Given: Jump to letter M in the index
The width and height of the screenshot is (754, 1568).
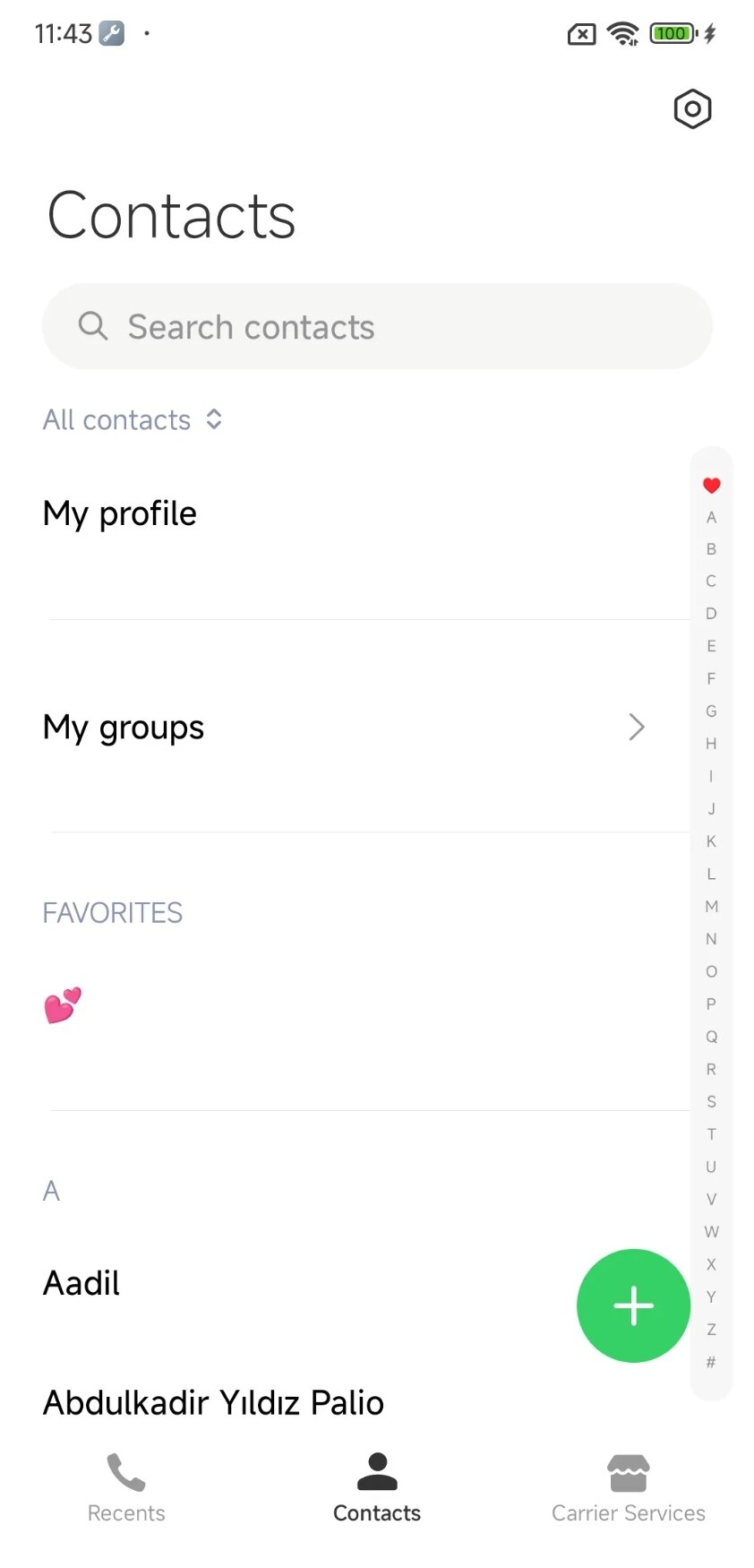Looking at the screenshot, I should point(711,906).
